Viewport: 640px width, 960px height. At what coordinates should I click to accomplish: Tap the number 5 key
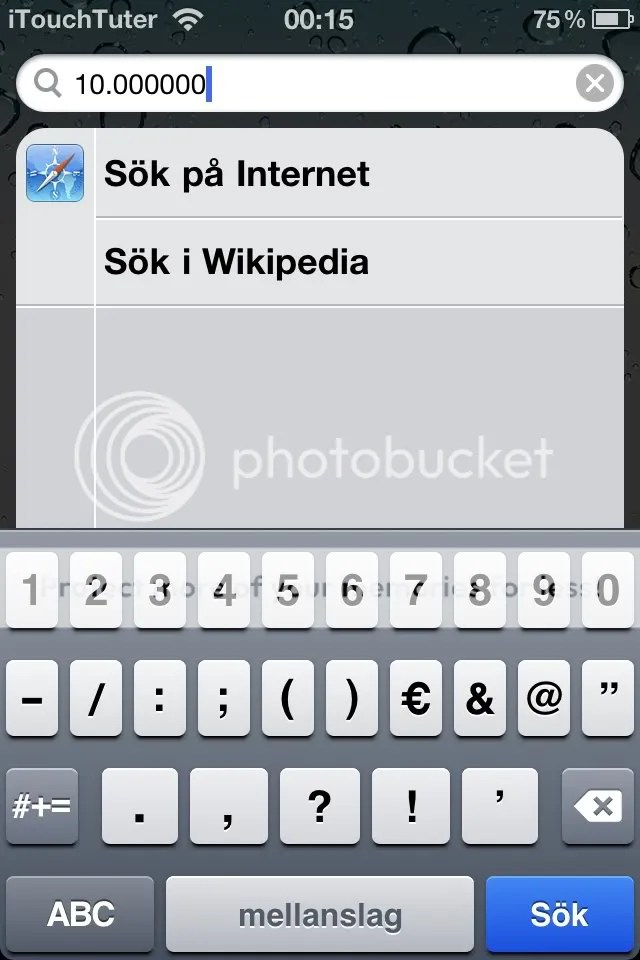click(x=288, y=591)
